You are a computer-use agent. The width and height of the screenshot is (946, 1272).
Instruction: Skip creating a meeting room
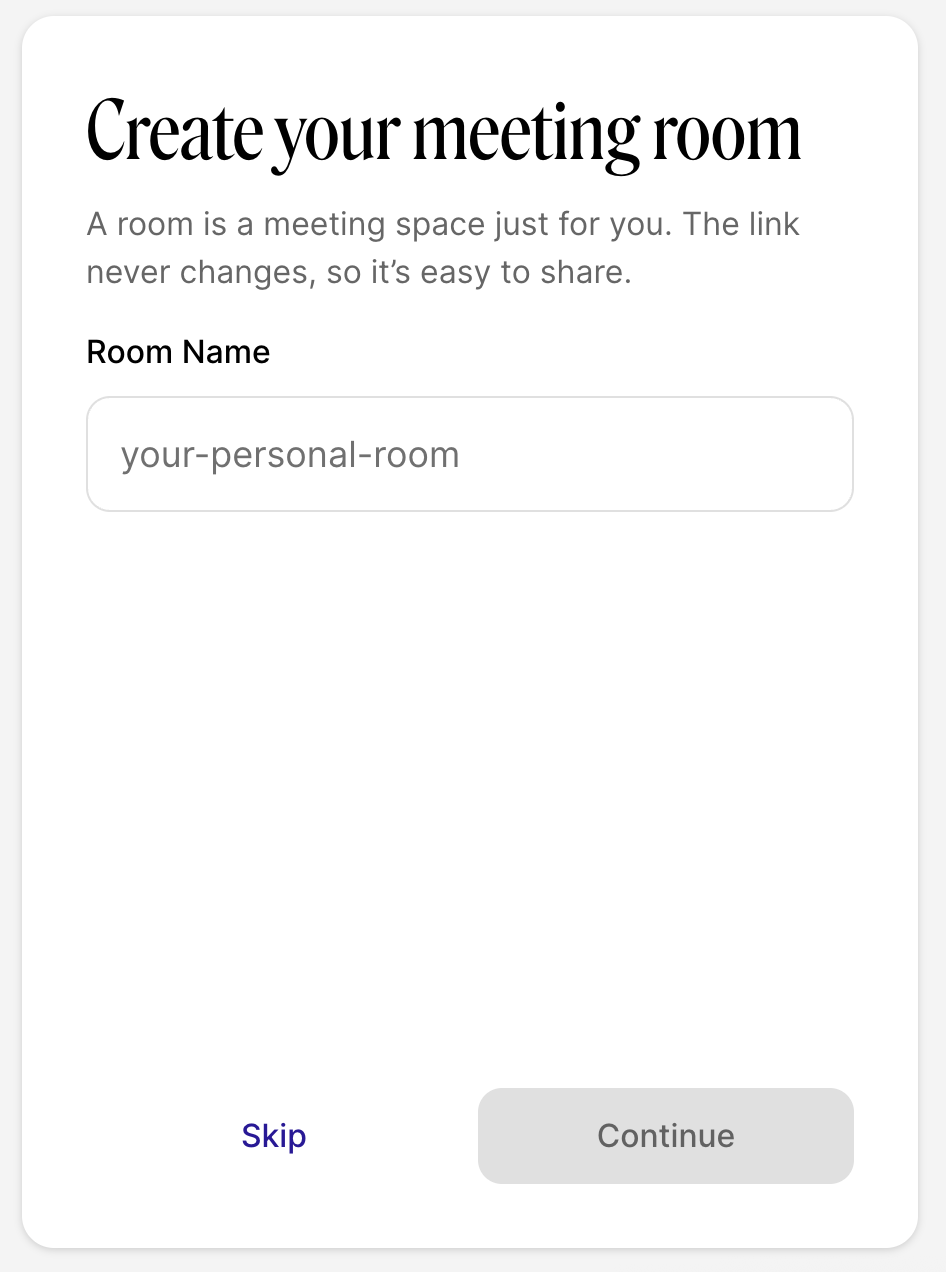tap(274, 1136)
